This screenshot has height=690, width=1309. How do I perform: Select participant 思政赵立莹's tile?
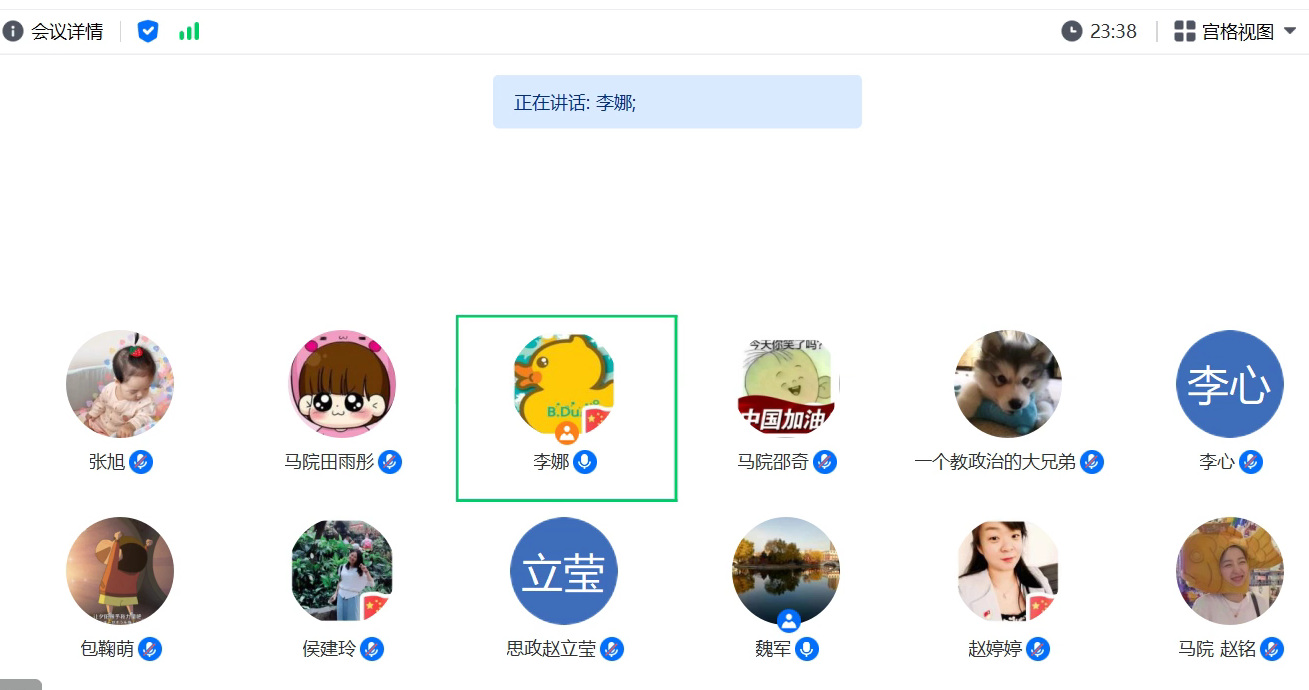[x=564, y=572]
